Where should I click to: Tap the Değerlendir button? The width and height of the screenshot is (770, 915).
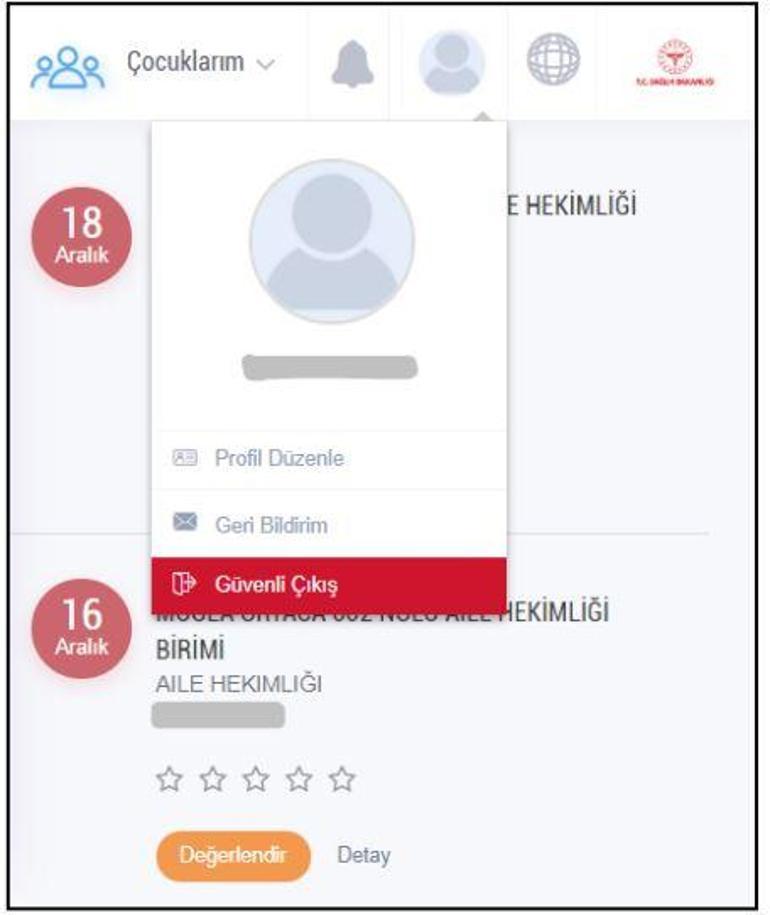[x=233, y=855]
